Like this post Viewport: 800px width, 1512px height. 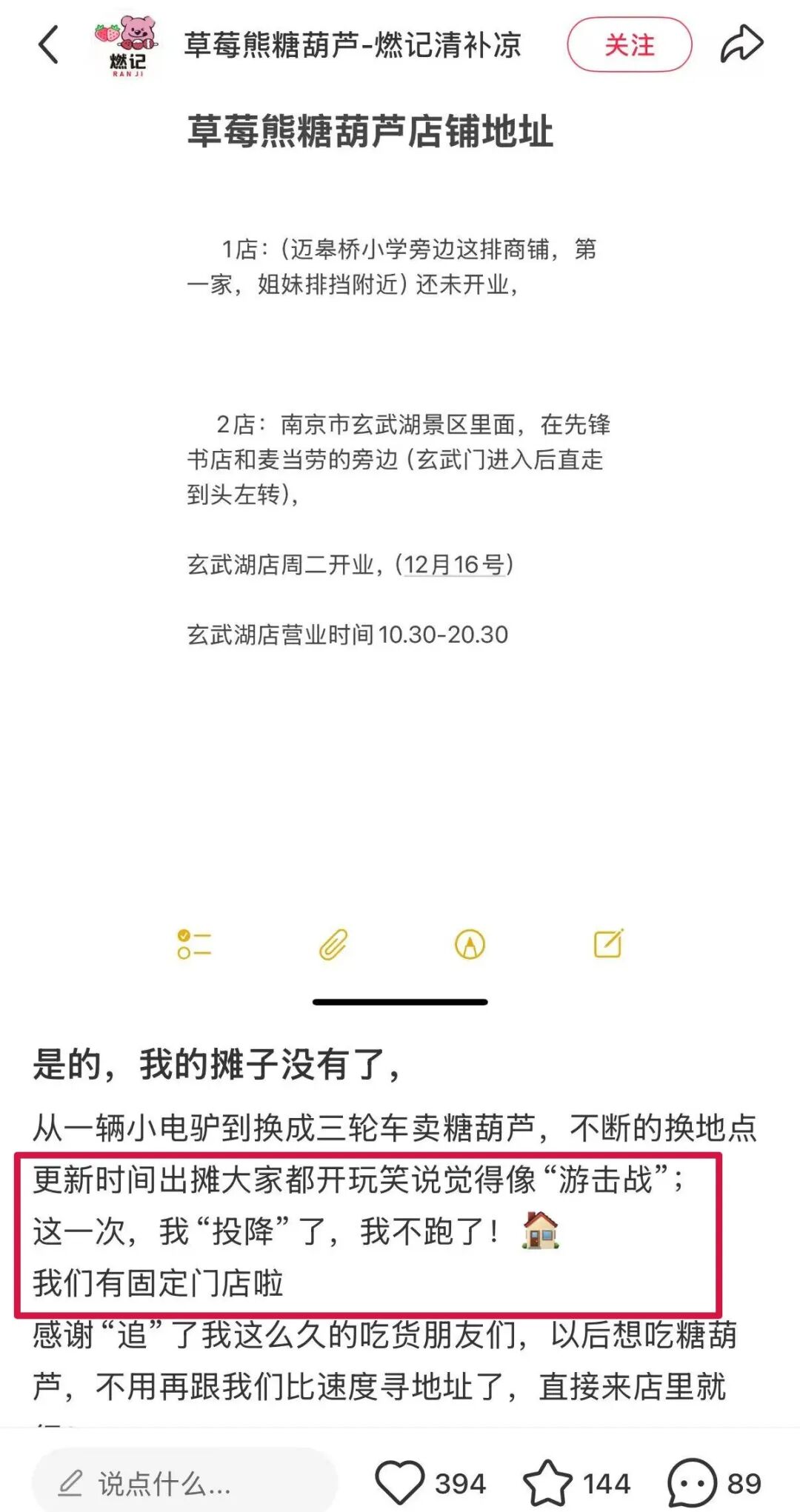point(400,1483)
